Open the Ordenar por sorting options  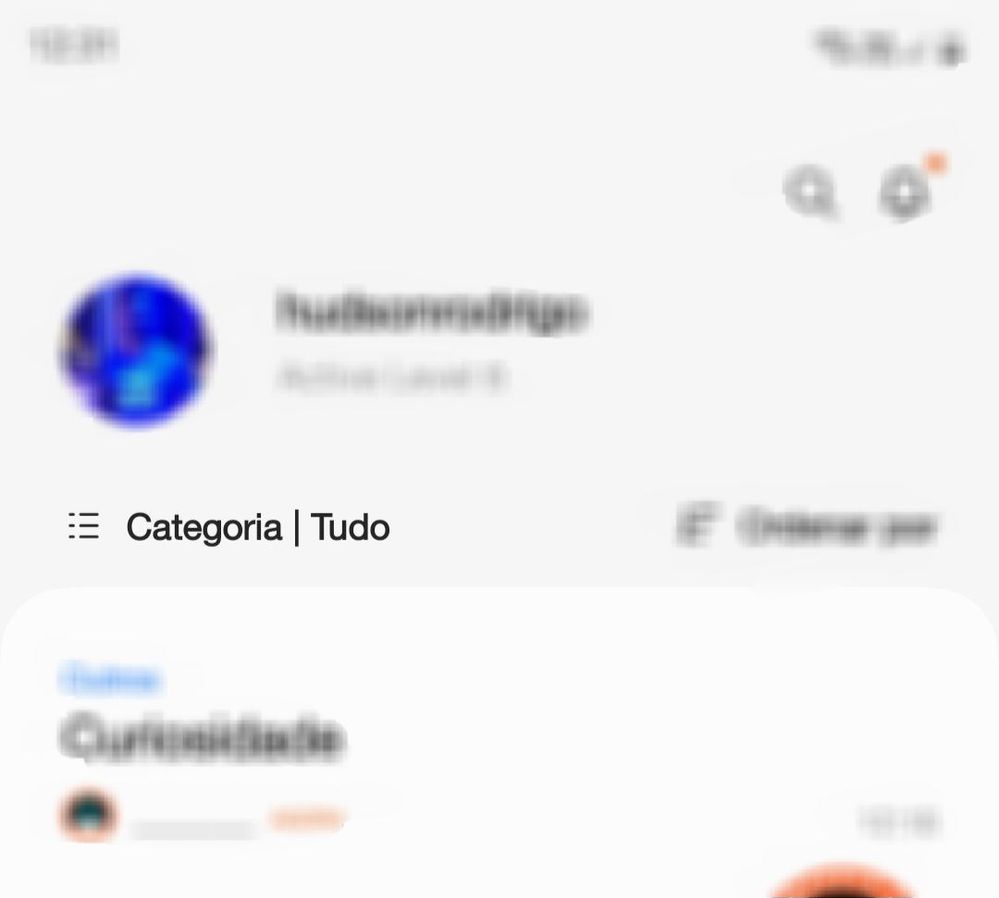coord(808,526)
